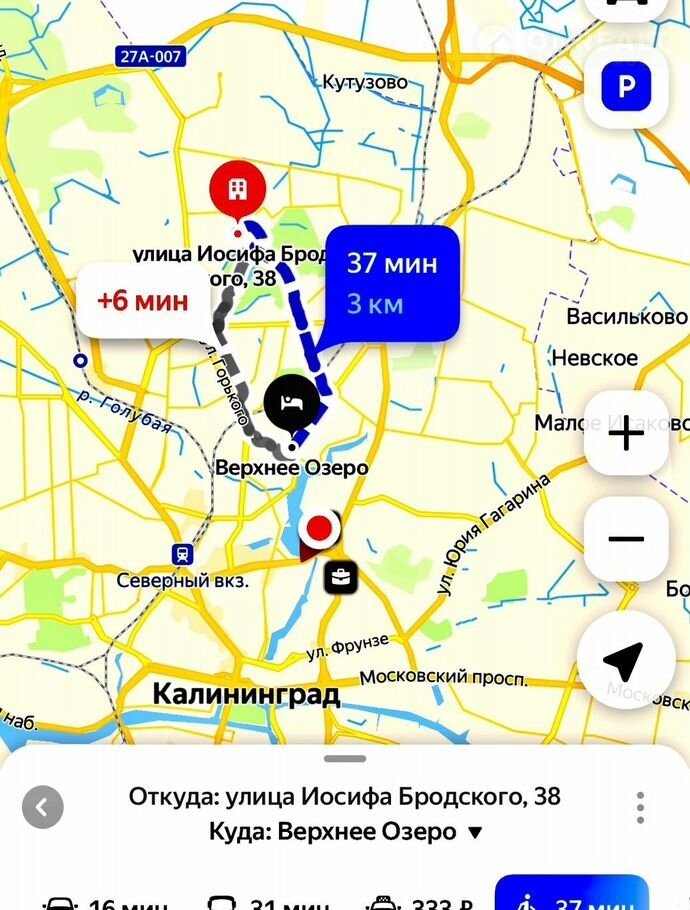Zoom in on the map
Viewport: 690px width, 910px height.
coord(626,433)
